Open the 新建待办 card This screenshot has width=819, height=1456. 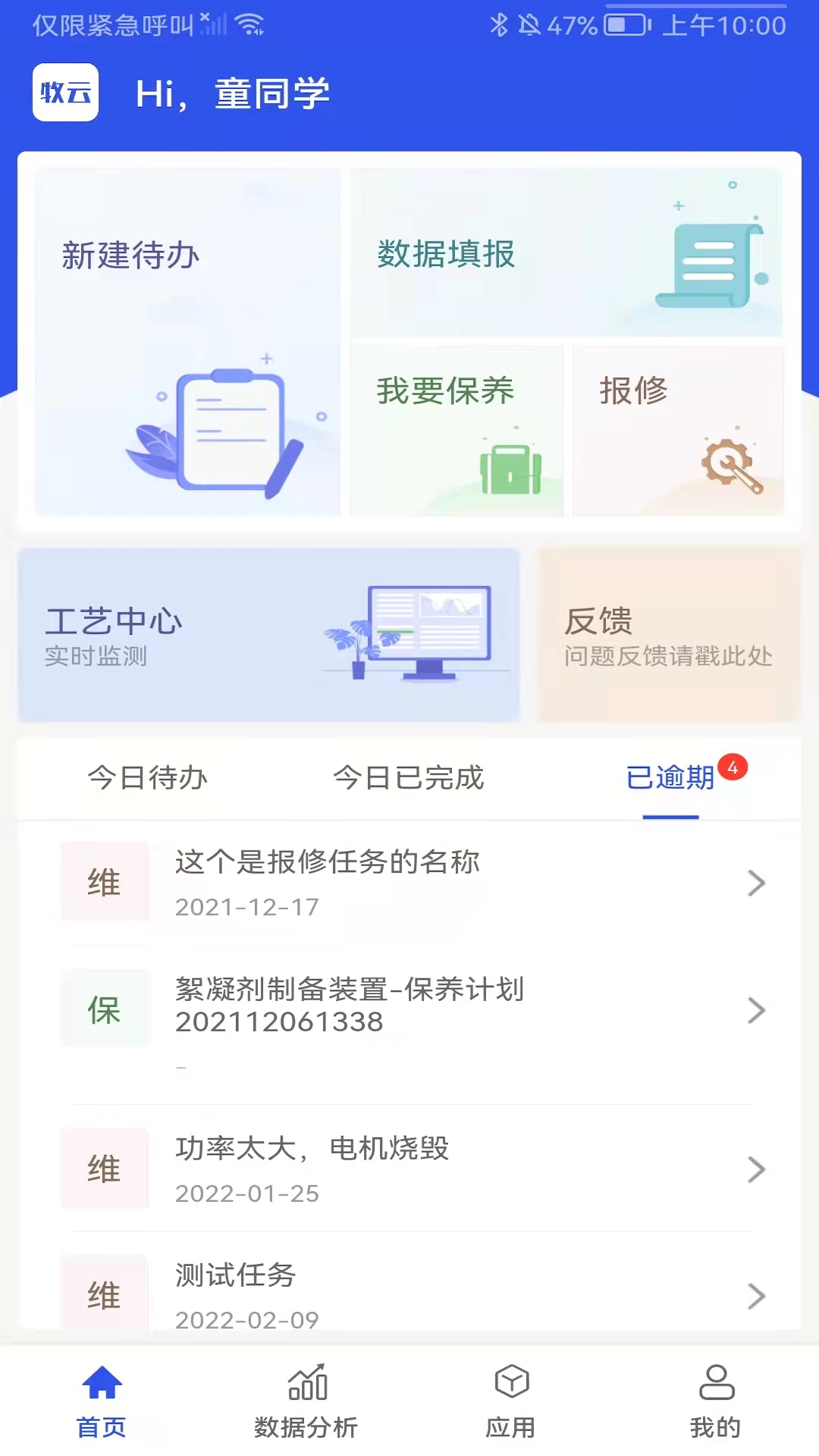tap(187, 342)
